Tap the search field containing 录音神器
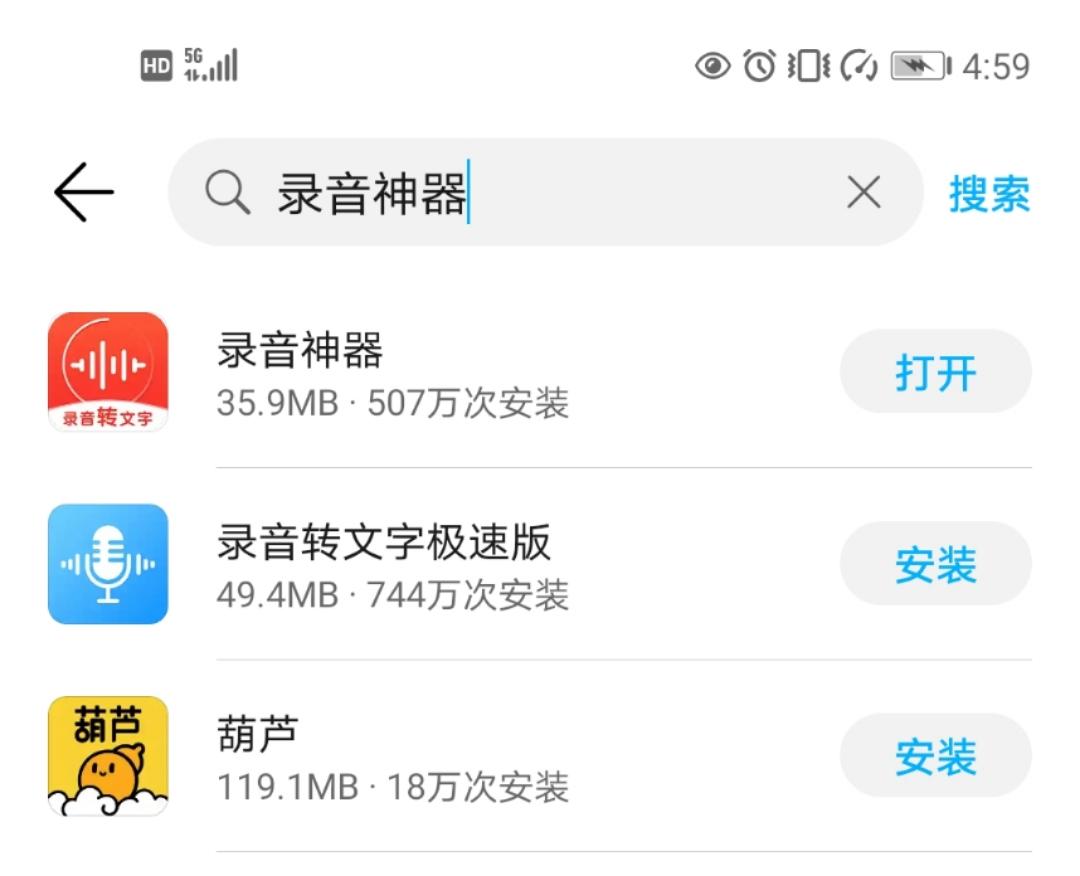 tap(540, 192)
